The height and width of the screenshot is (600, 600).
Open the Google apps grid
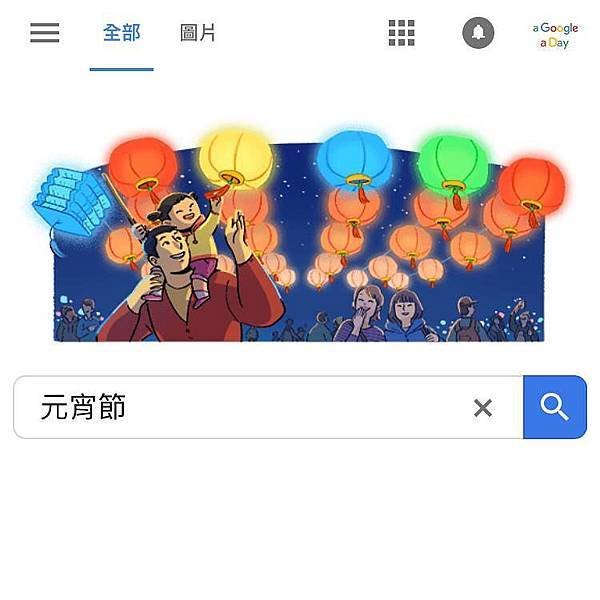point(401,33)
